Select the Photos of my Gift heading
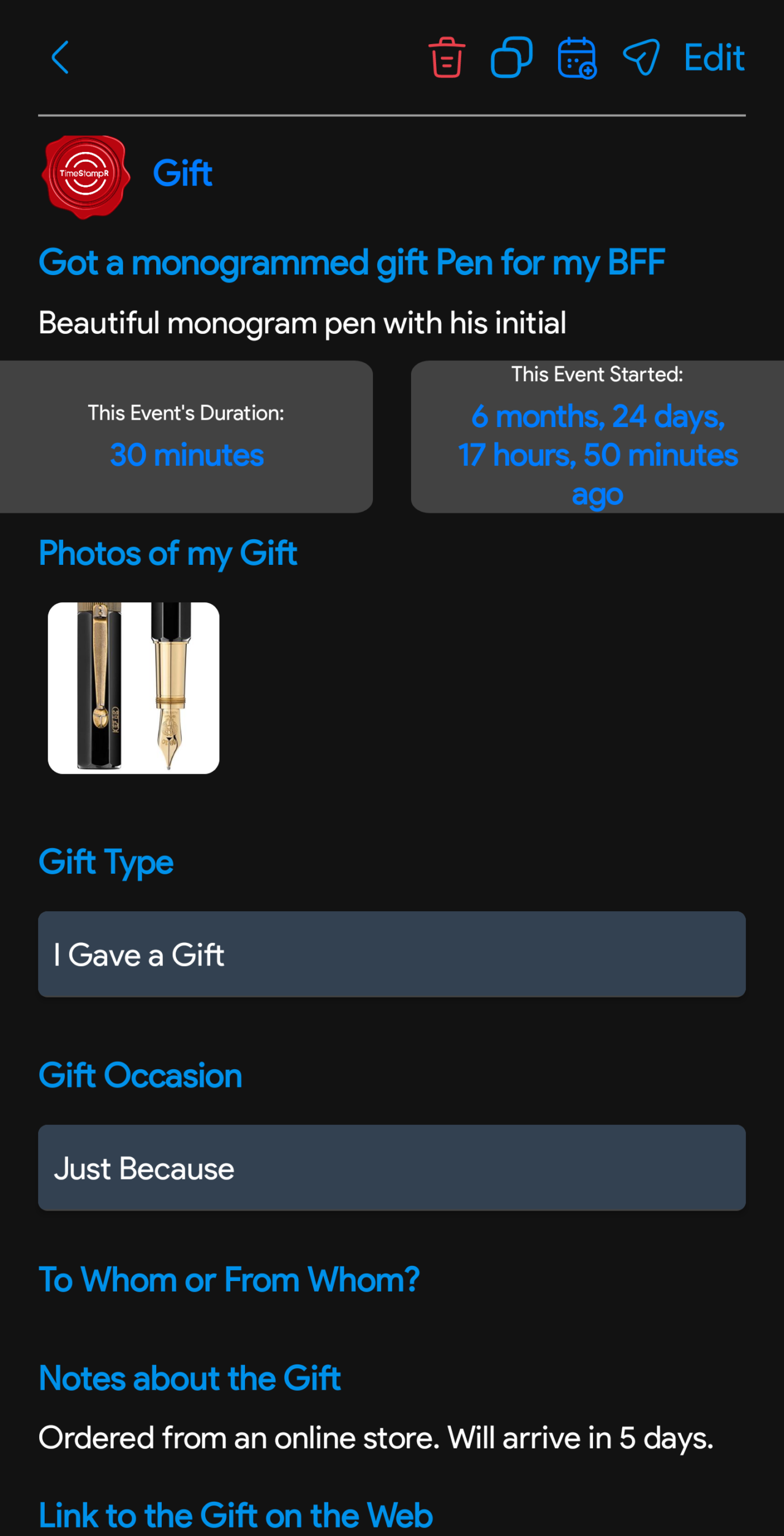Image resolution: width=784 pixels, height=1536 pixels. (x=168, y=553)
